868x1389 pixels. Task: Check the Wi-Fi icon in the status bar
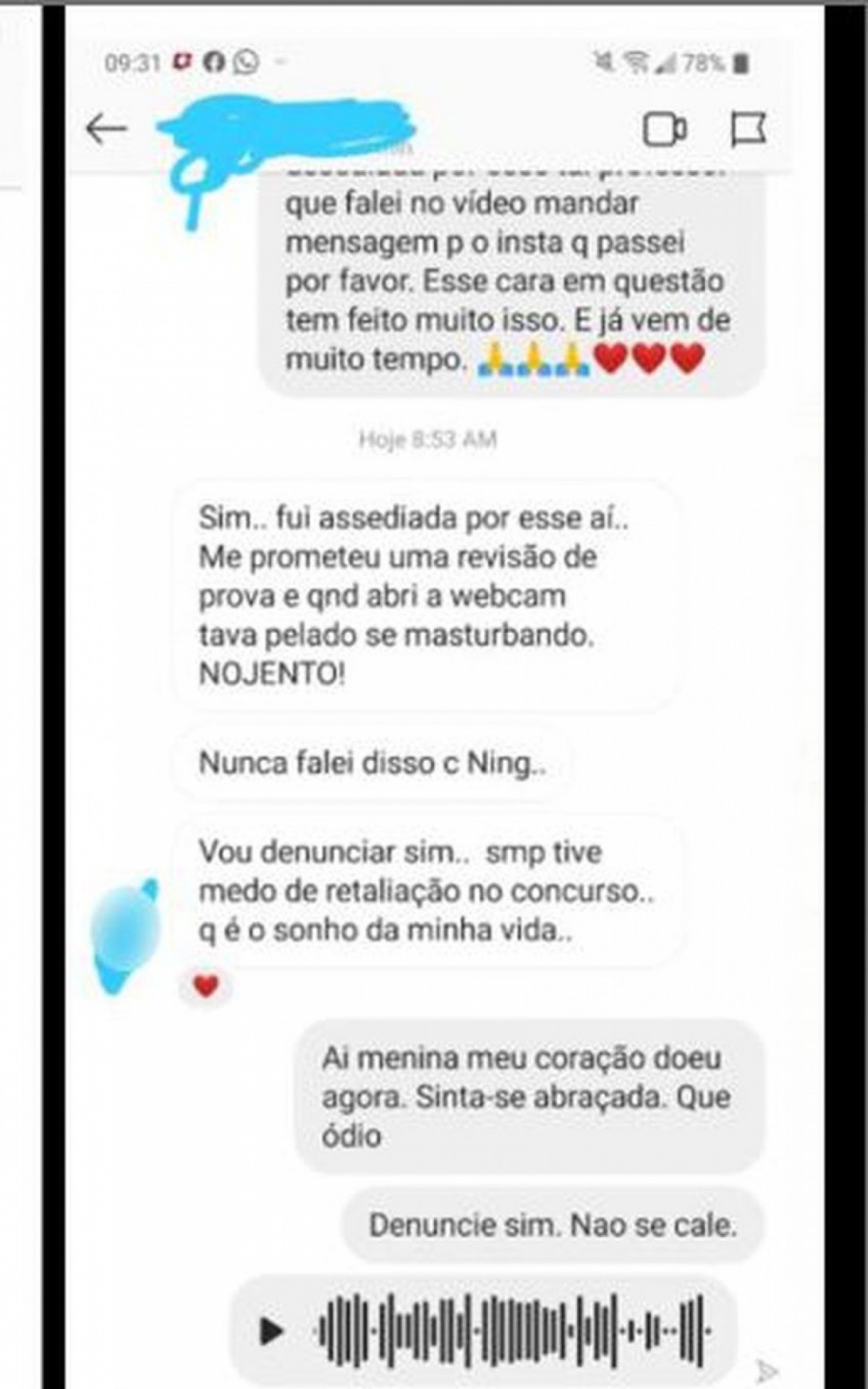(x=637, y=63)
